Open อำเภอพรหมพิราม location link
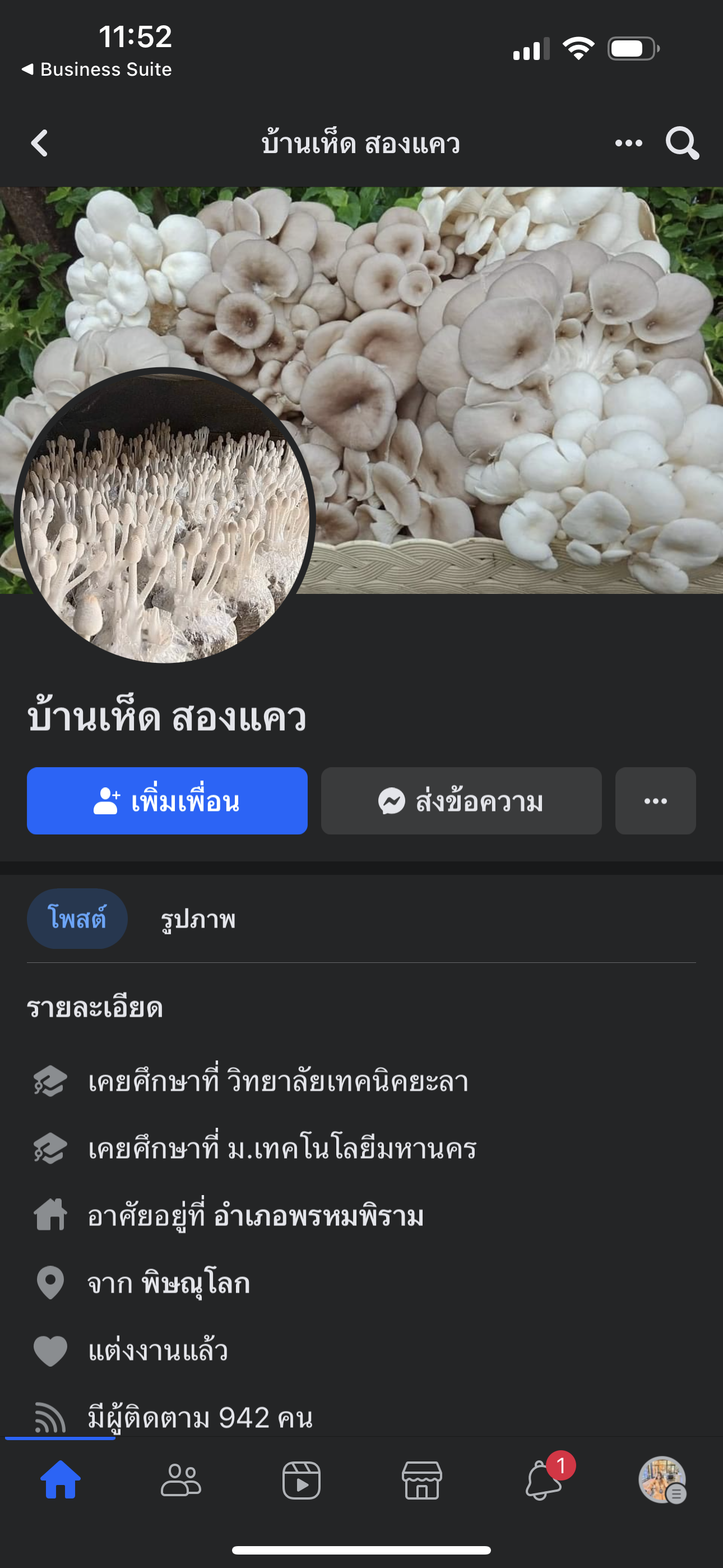 pyautogui.click(x=318, y=1216)
